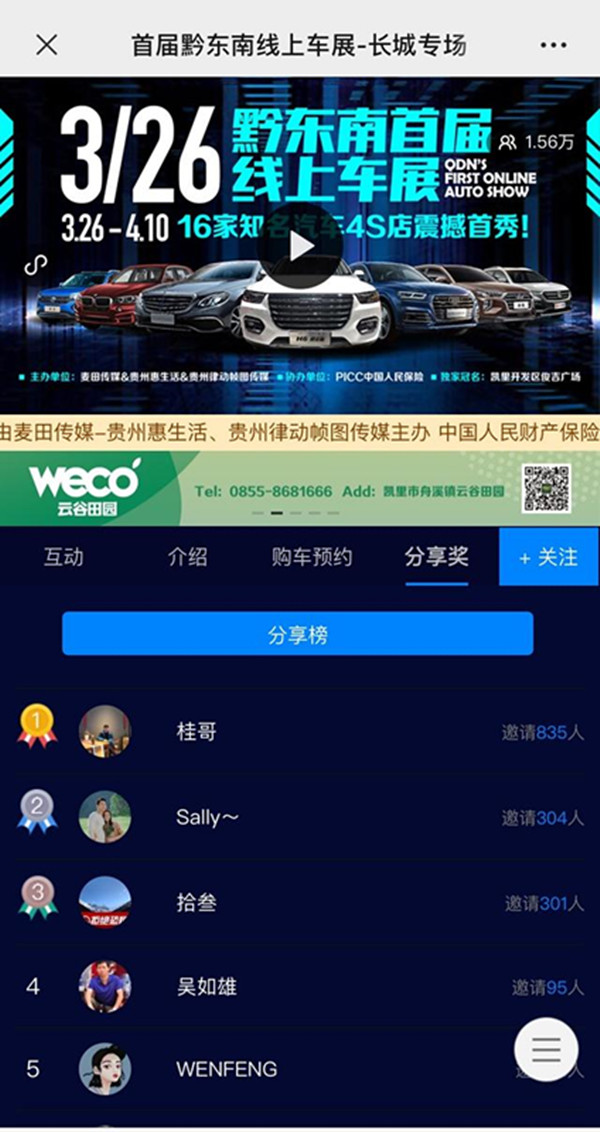Viewport: 600px width, 1132px height.
Task: Select the 分享奖 tab
Action: tap(437, 557)
